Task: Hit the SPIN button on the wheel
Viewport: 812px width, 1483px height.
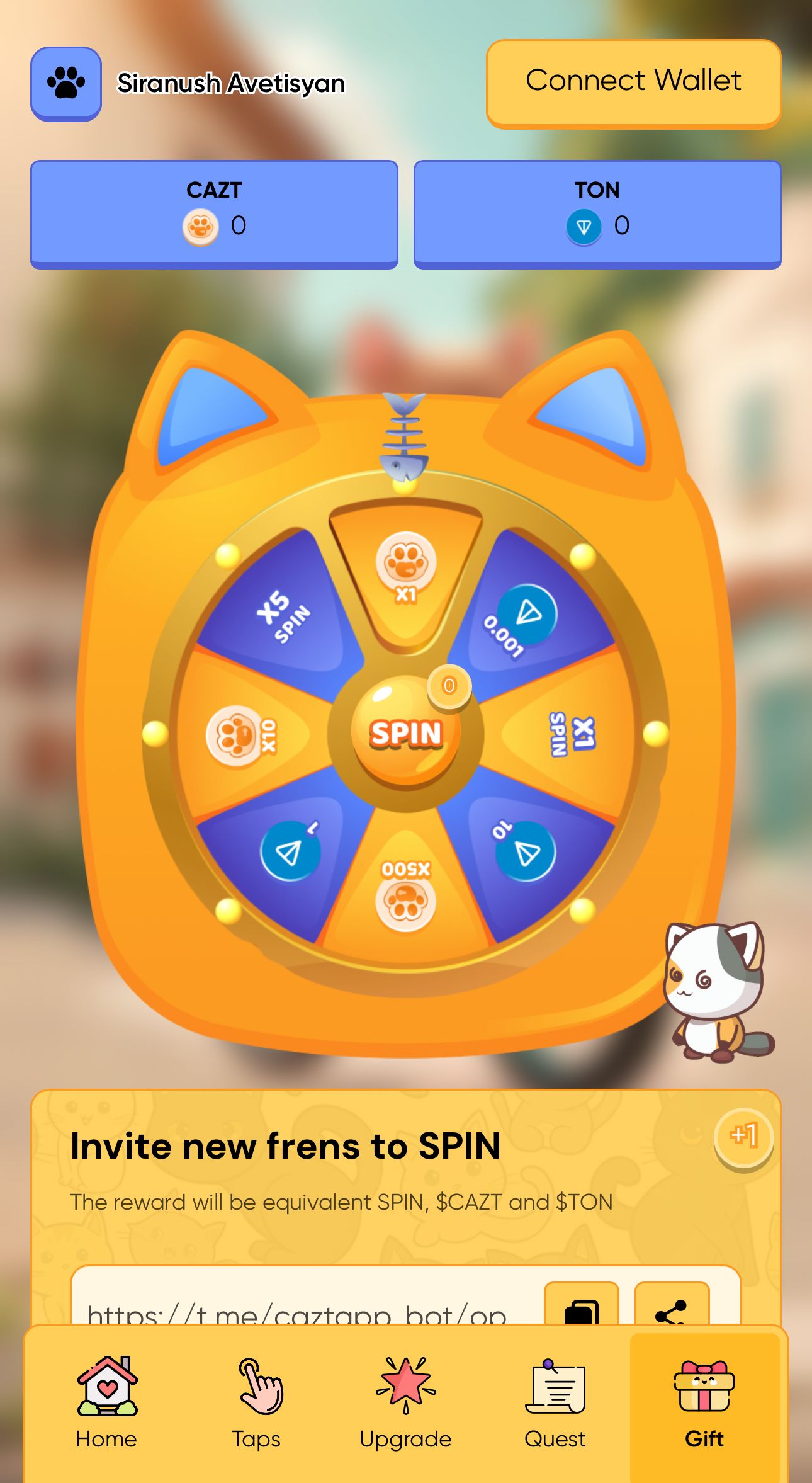Action: (406, 733)
